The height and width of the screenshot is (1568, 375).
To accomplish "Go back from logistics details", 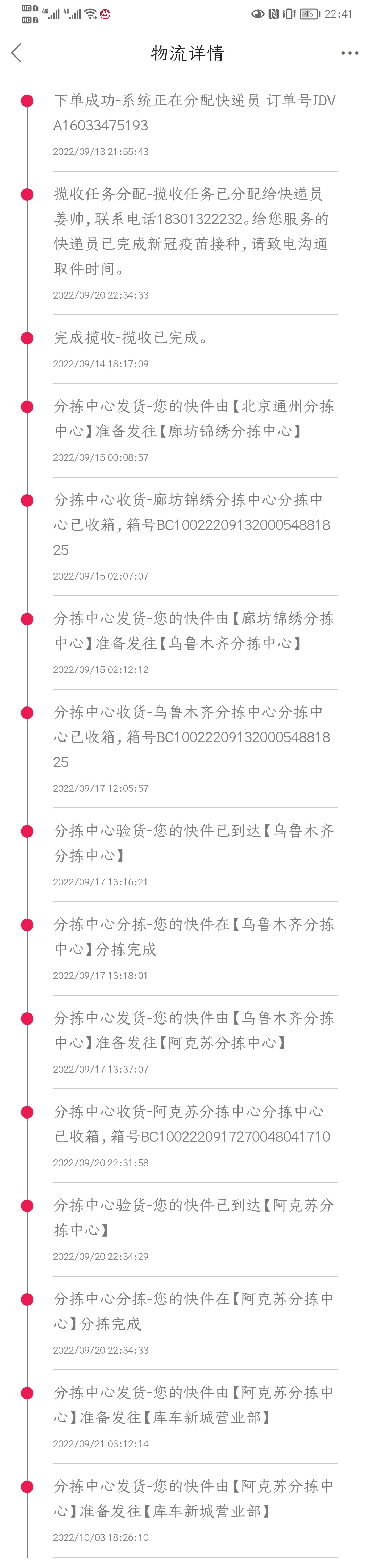I will click(x=16, y=53).
